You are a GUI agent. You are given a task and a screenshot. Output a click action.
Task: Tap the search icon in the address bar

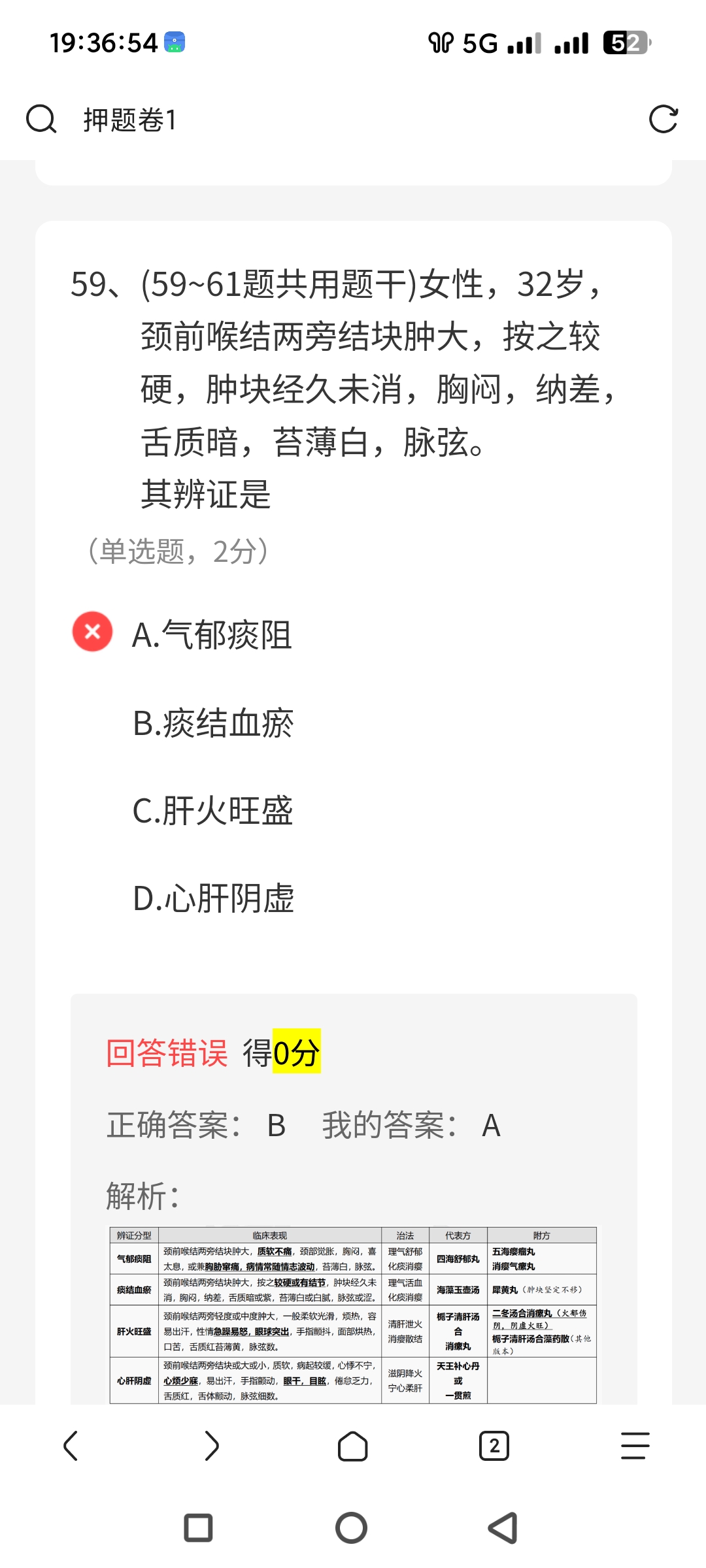pyautogui.click(x=41, y=120)
